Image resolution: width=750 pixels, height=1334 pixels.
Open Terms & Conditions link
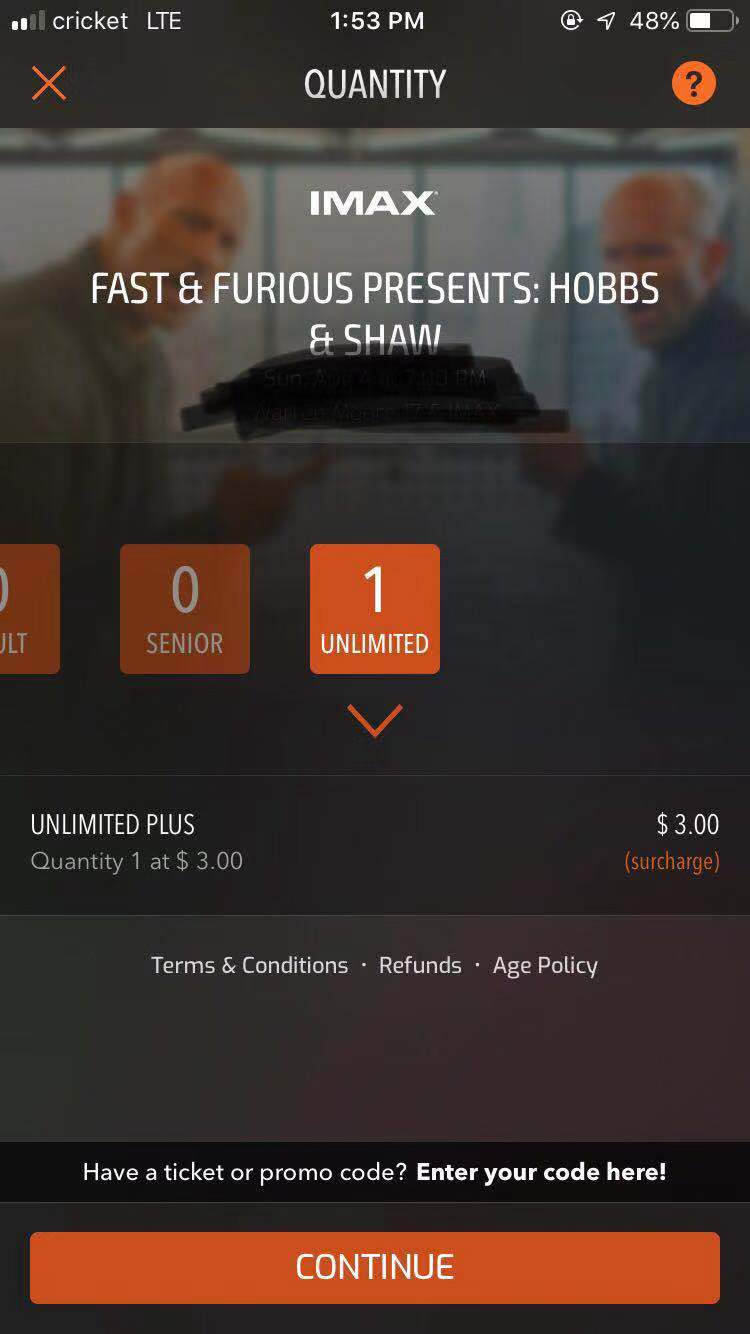250,965
